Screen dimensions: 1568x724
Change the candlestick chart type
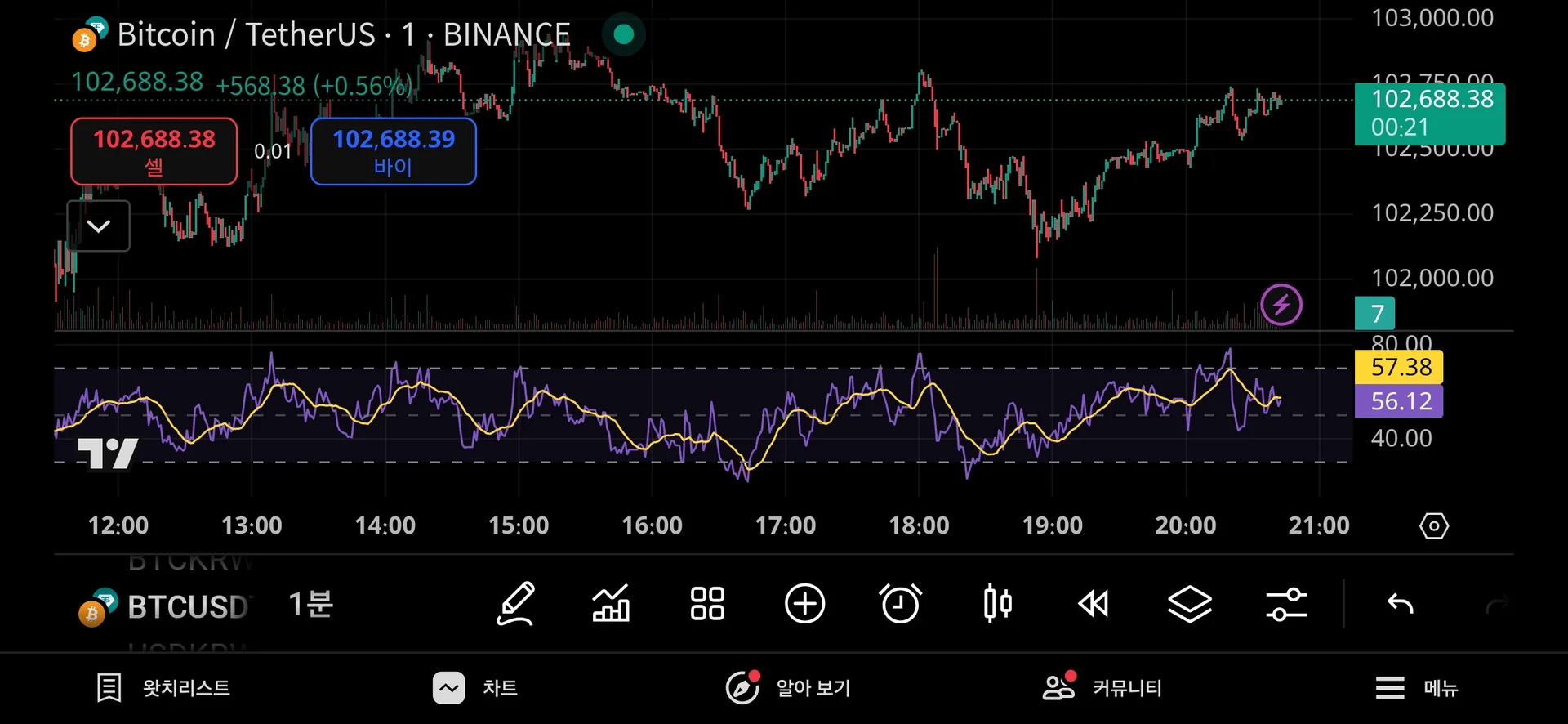click(x=997, y=605)
